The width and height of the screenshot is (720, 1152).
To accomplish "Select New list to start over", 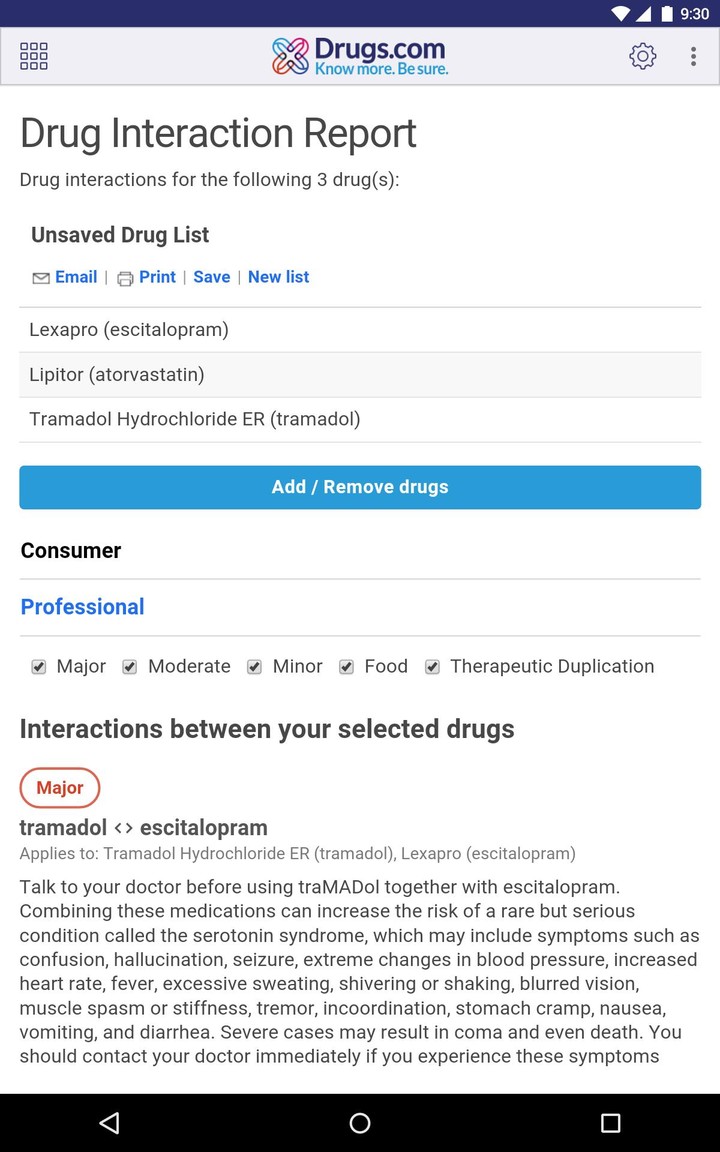I will [x=278, y=277].
